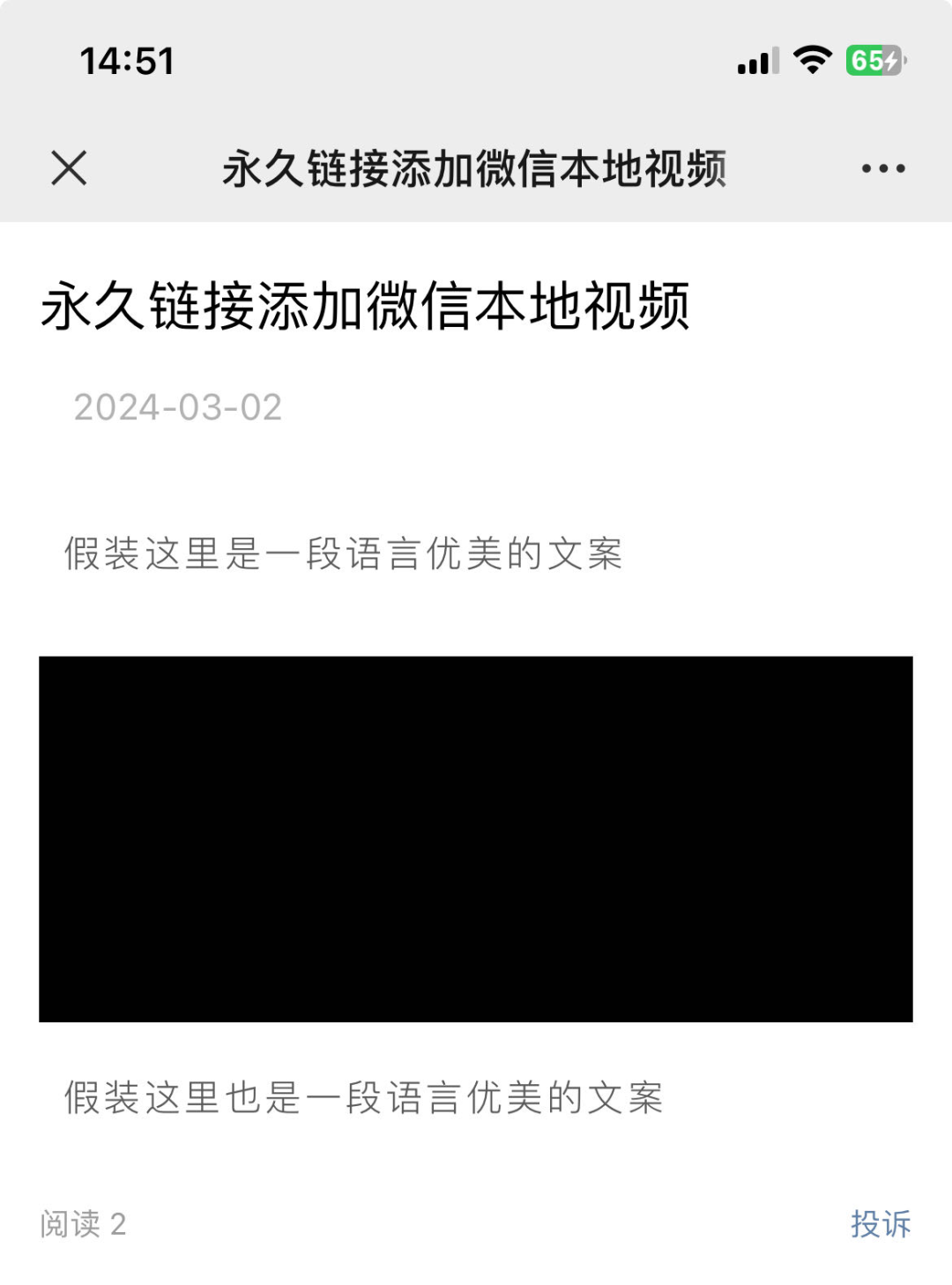The image size is (952, 1285).
Task: Close the article with the X icon
Action: [69, 167]
